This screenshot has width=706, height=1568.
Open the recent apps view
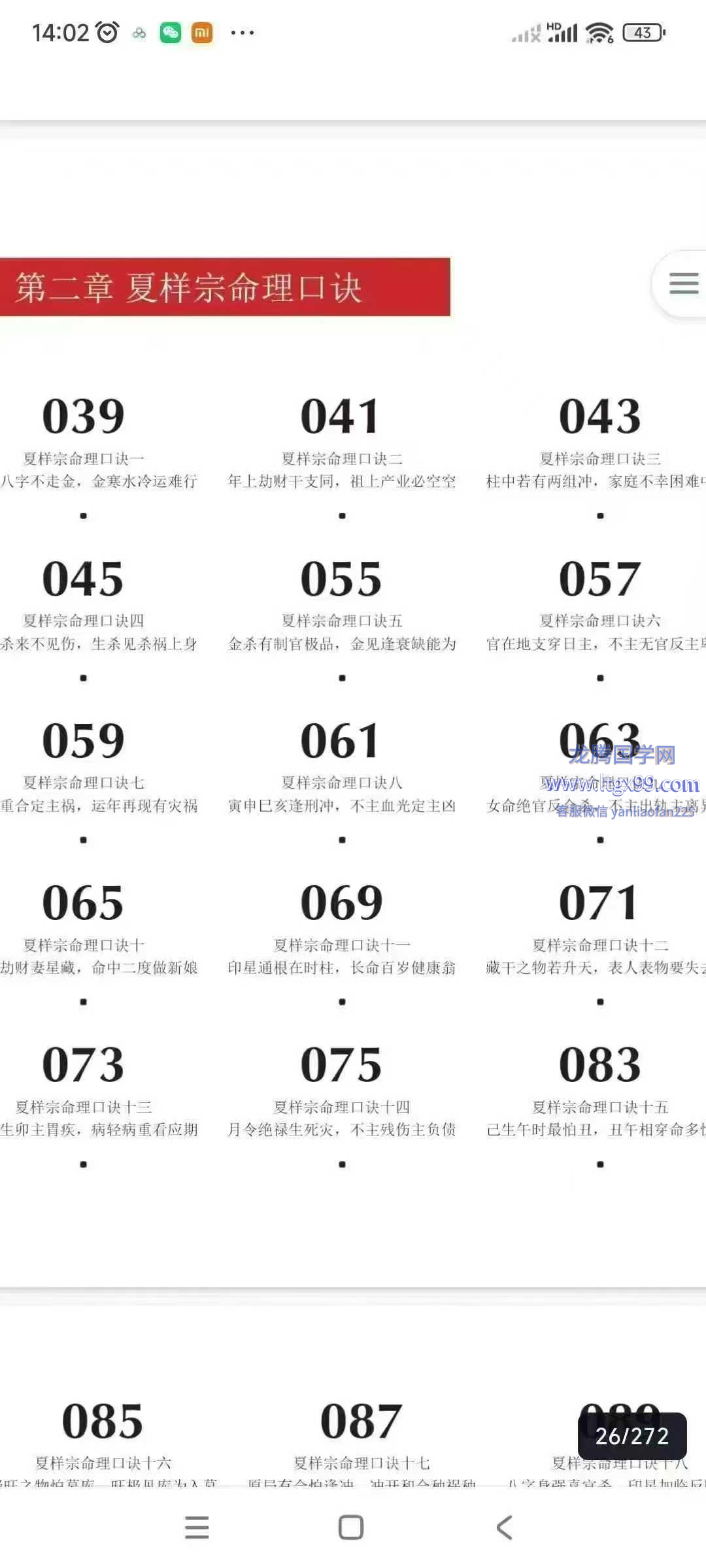(197, 1527)
